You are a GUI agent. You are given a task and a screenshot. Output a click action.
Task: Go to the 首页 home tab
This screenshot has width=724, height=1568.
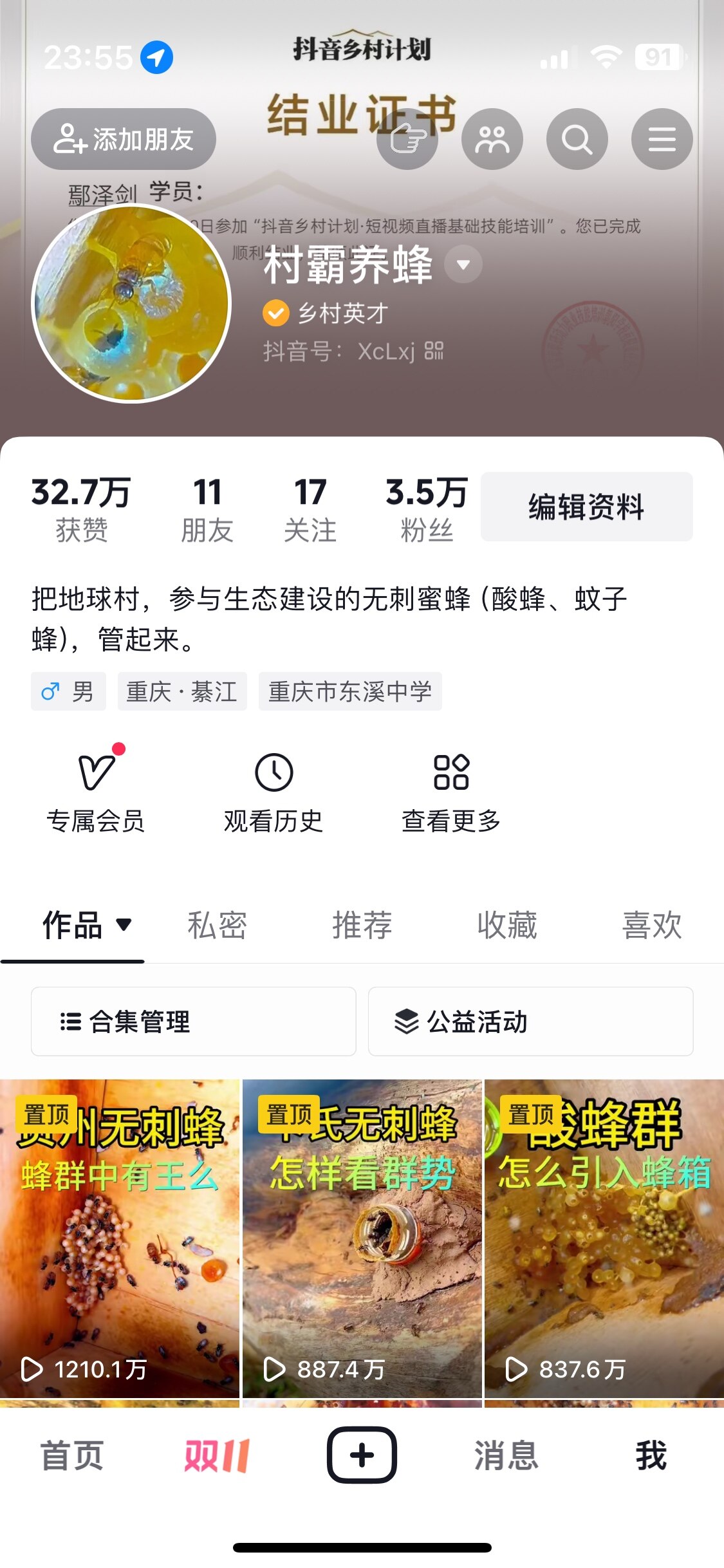pos(72,1456)
